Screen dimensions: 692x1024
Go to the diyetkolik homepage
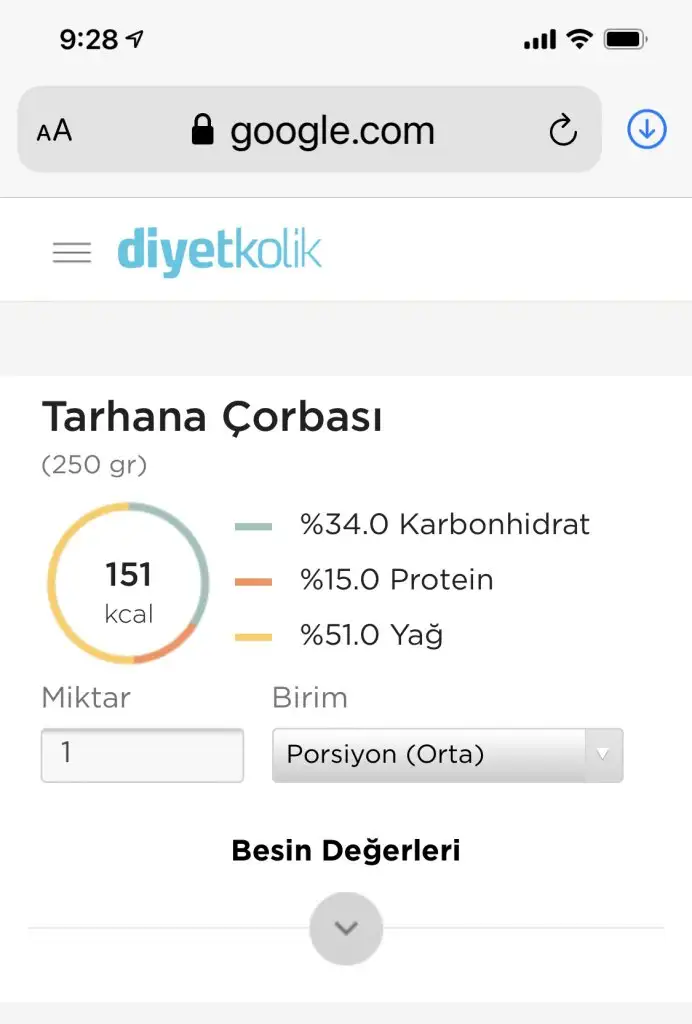tap(219, 251)
